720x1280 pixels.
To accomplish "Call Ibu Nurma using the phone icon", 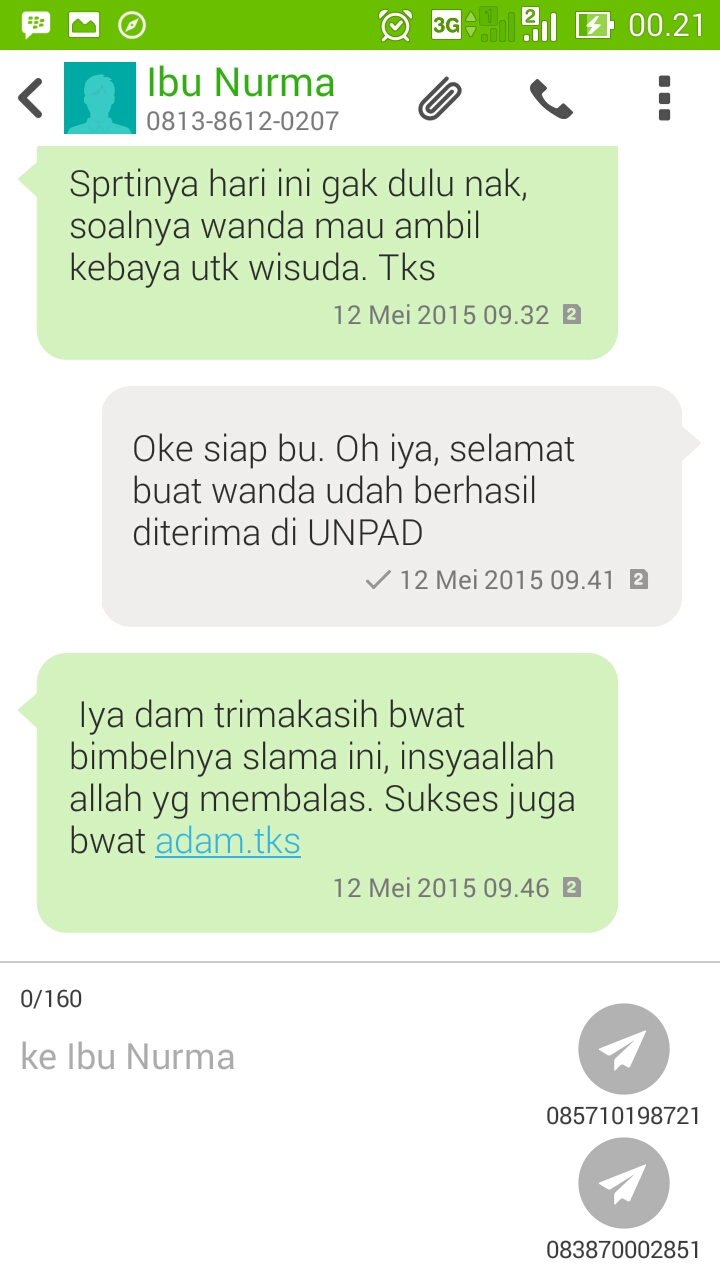I will click(x=551, y=98).
